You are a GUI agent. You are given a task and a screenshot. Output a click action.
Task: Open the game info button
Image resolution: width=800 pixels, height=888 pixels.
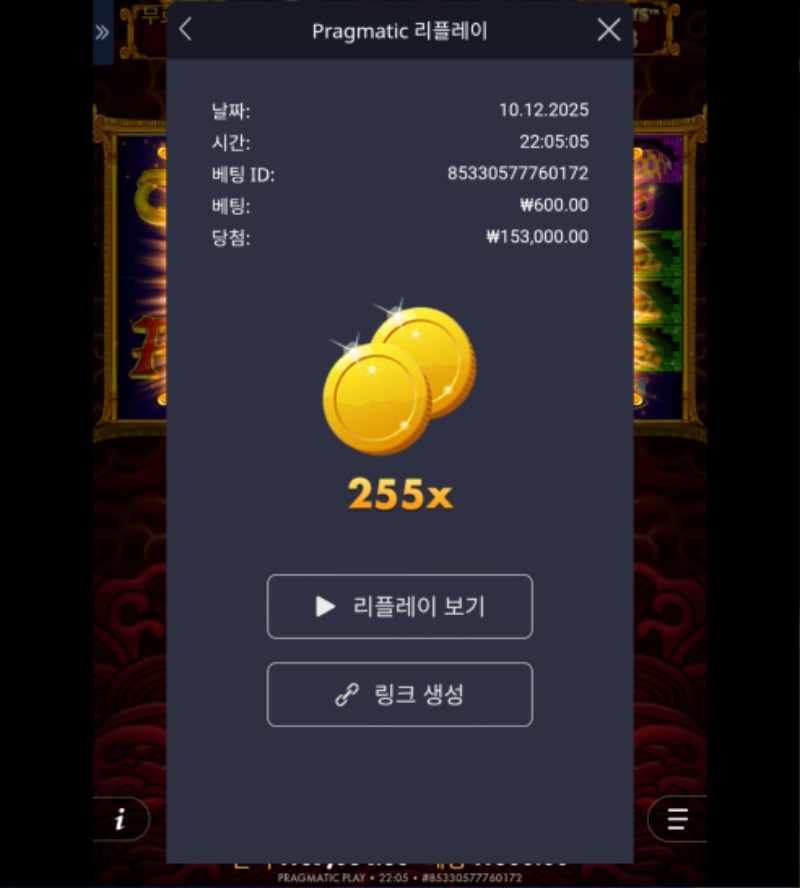pos(121,820)
